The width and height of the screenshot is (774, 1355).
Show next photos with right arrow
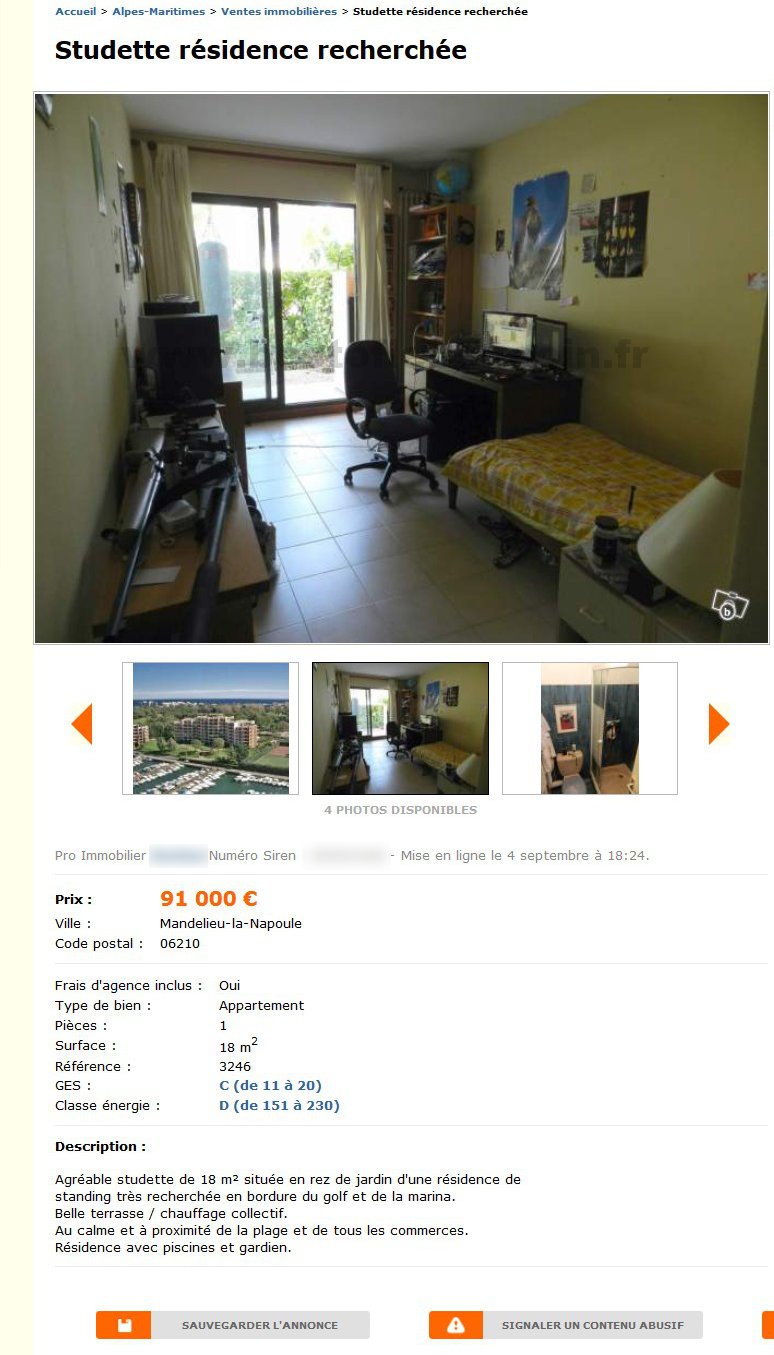[x=718, y=724]
